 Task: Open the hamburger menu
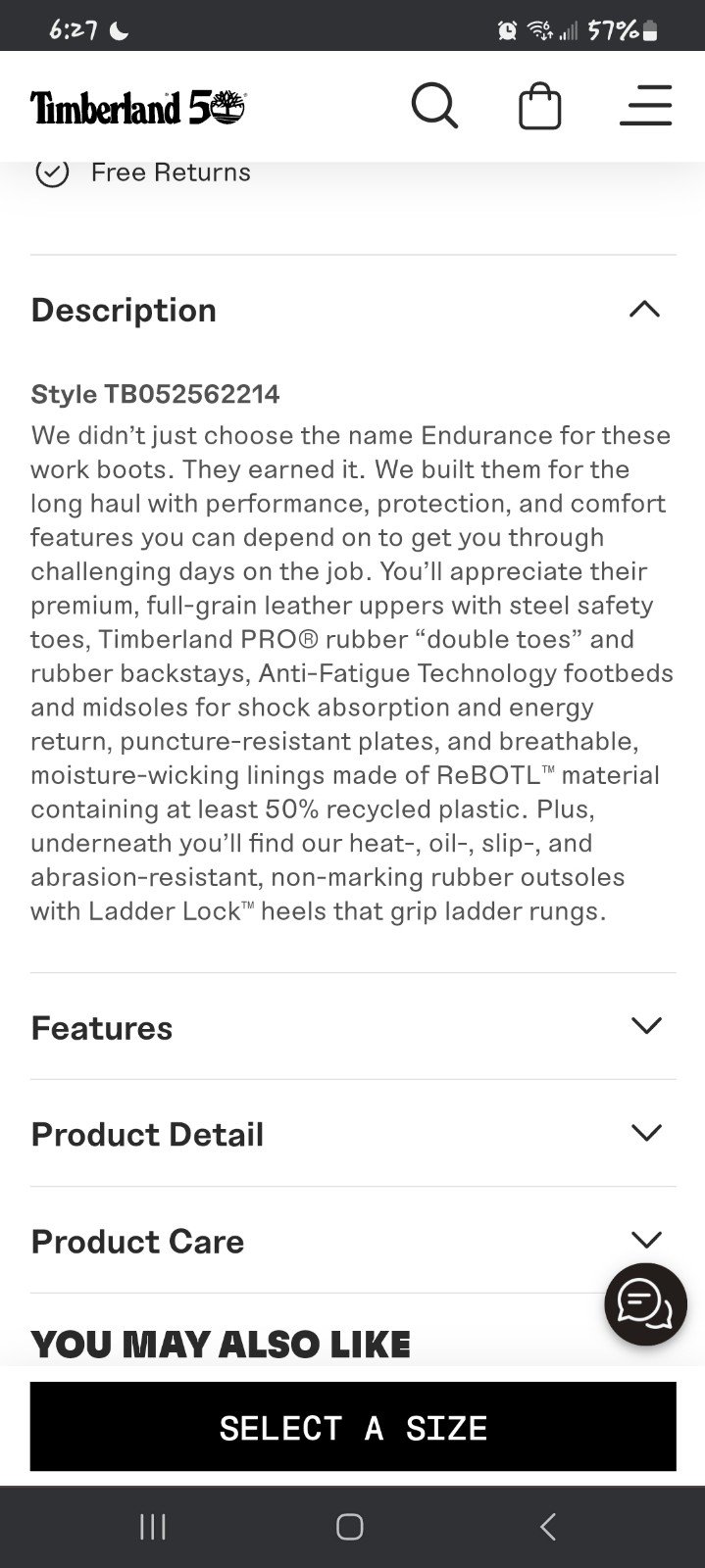[646, 105]
